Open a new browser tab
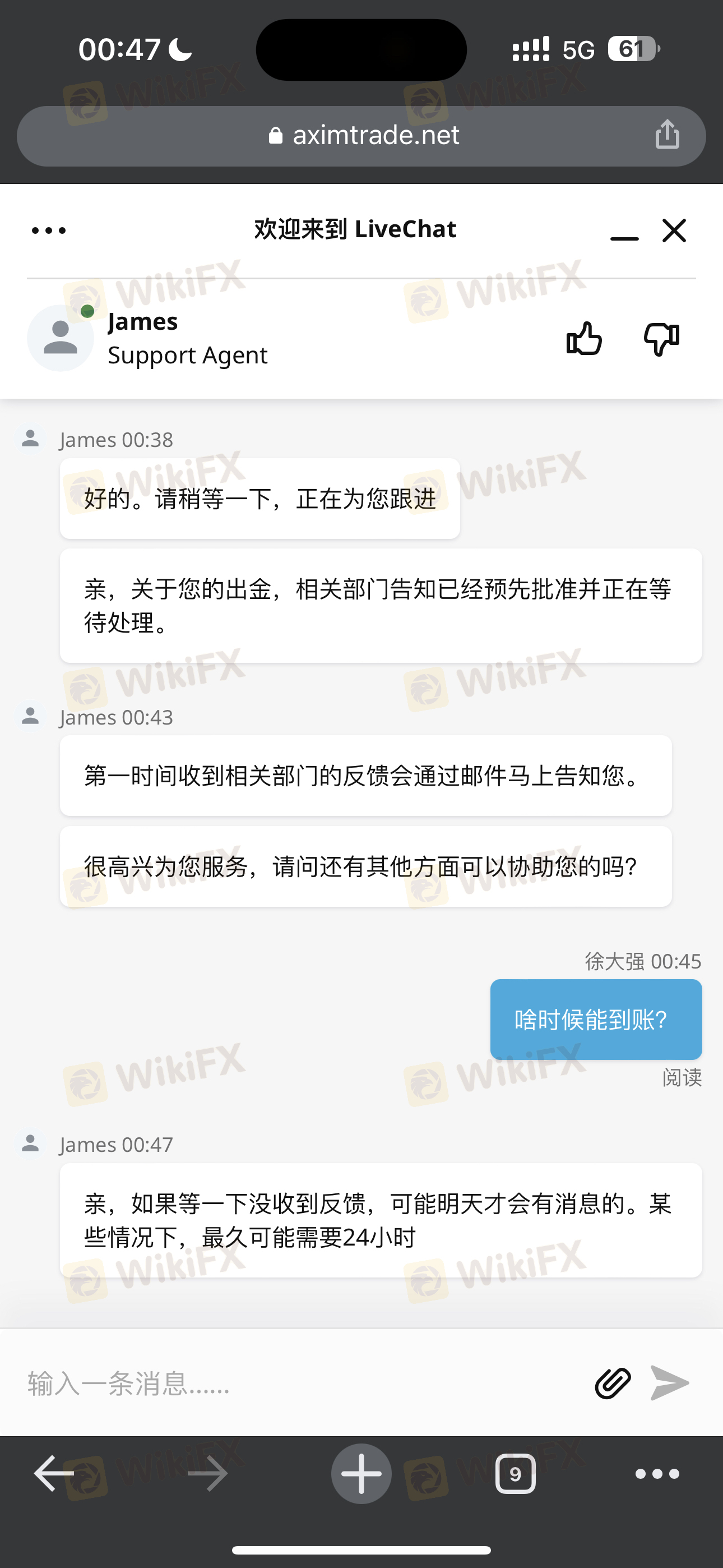Viewport: 723px width, 1568px height. tap(361, 1474)
